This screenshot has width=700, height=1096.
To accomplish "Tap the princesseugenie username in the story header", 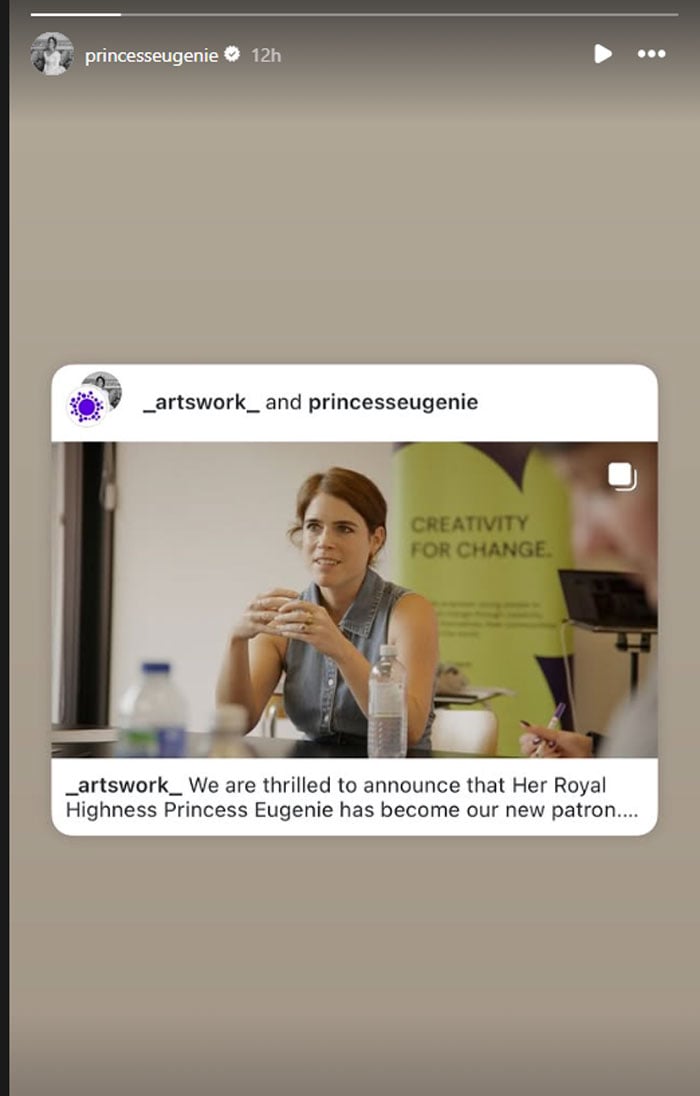I will pyautogui.click(x=151, y=55).
